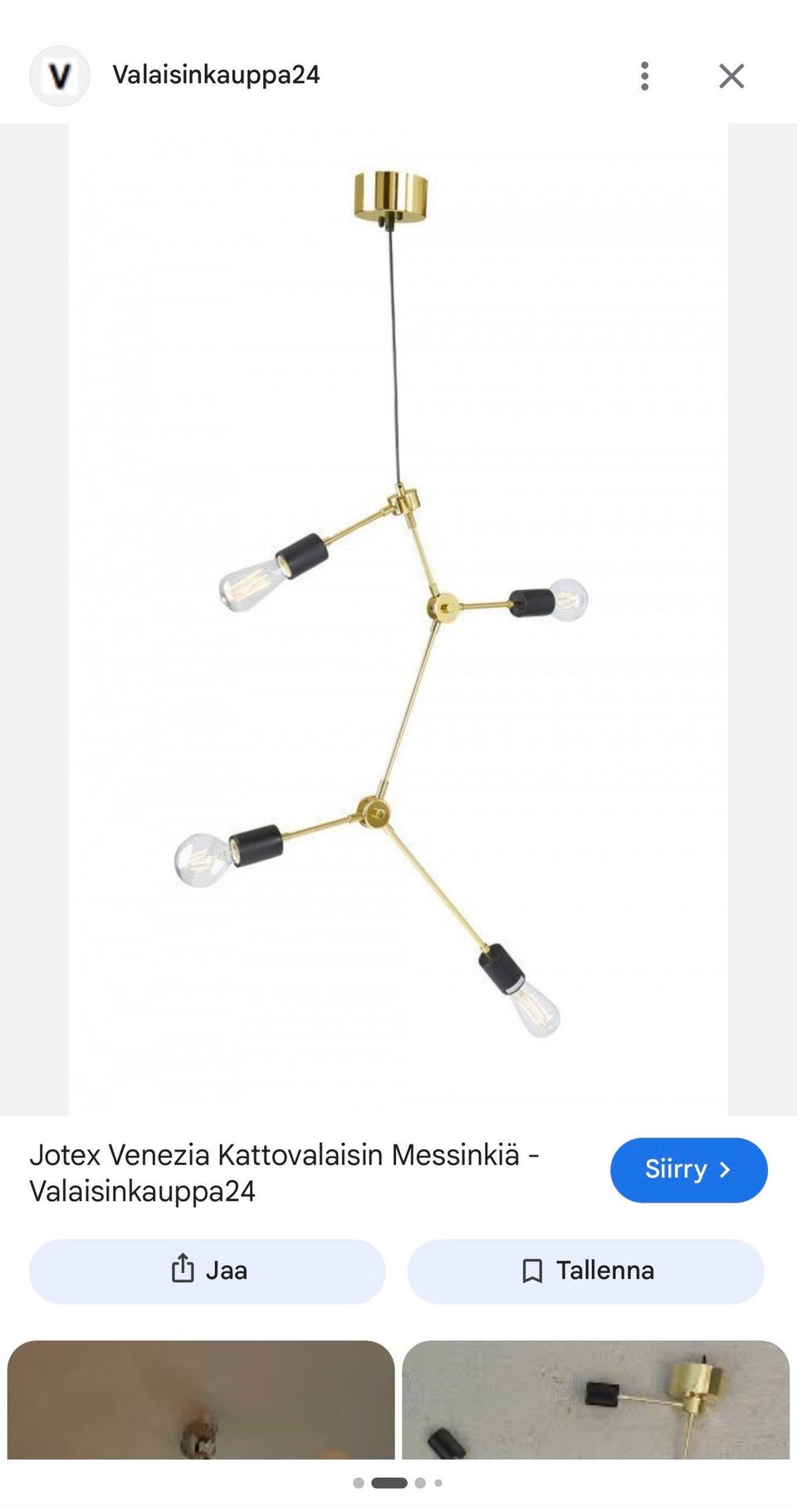The height and width of the screenshot is (1512, 797).
Task: Close the image viewer
Action: [731, 76]
